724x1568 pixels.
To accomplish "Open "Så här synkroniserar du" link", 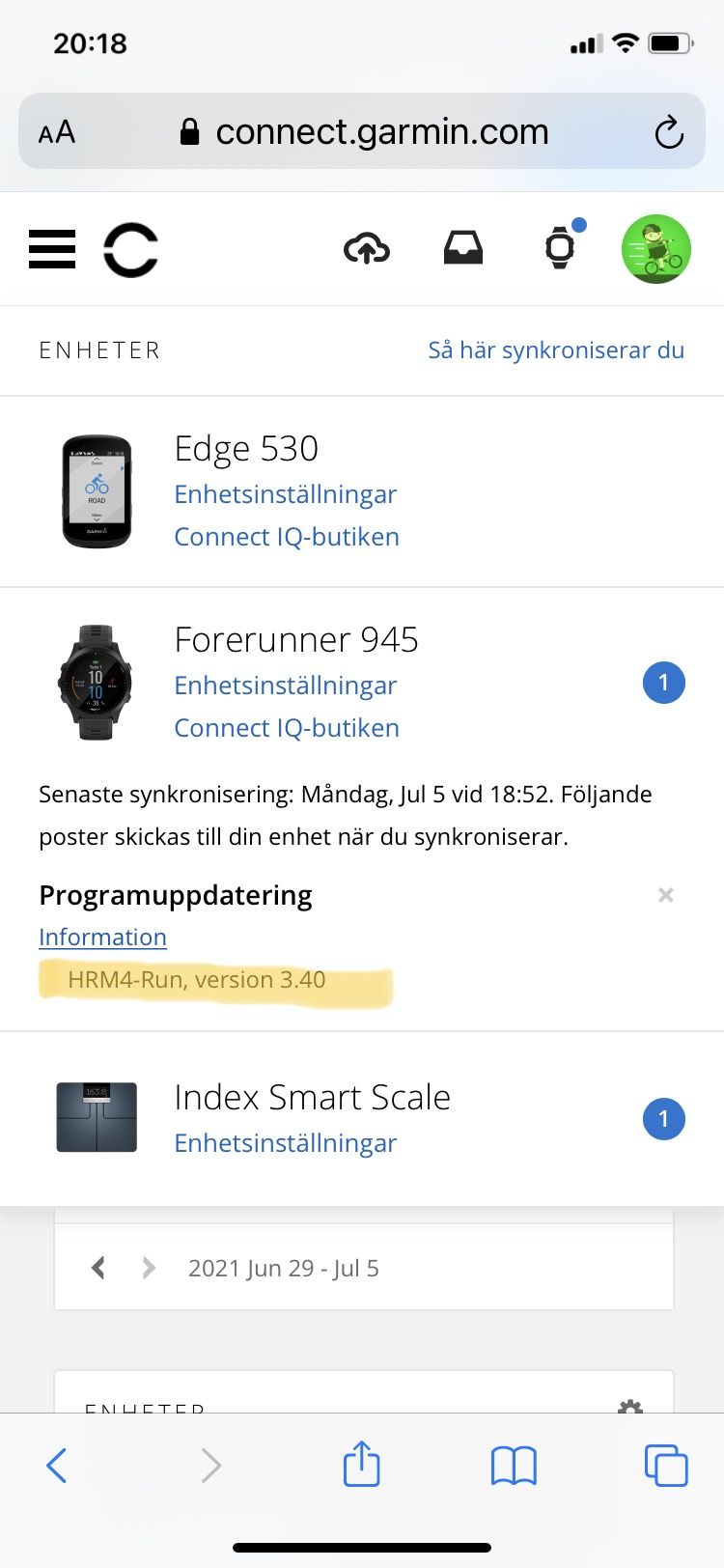I will 556,350.
